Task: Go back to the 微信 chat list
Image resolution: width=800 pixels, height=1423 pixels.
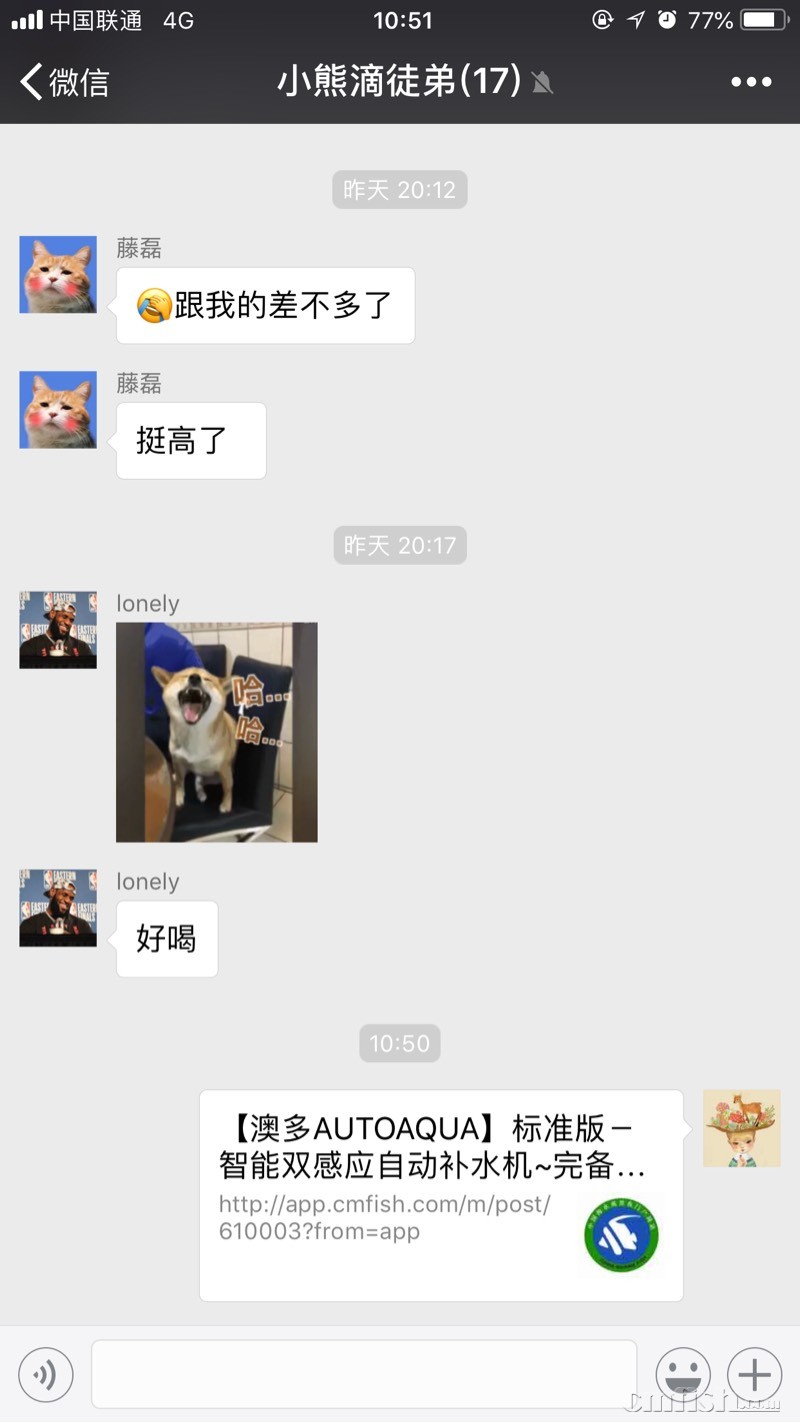Action: tap(65, 82)
